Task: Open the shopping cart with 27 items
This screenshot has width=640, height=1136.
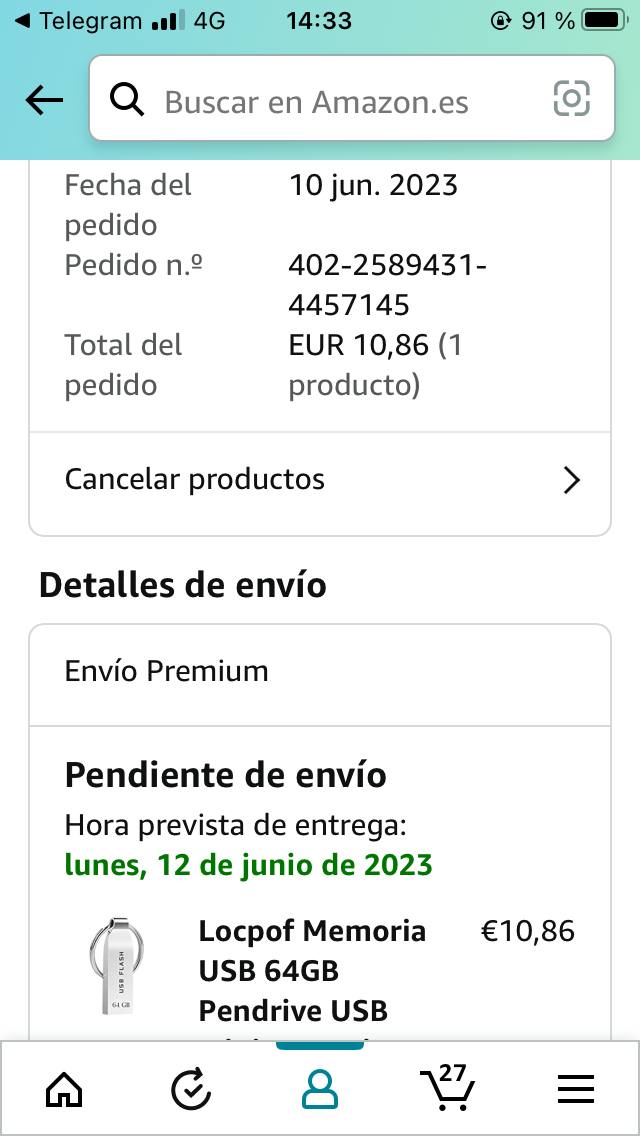Action: 447,1087
